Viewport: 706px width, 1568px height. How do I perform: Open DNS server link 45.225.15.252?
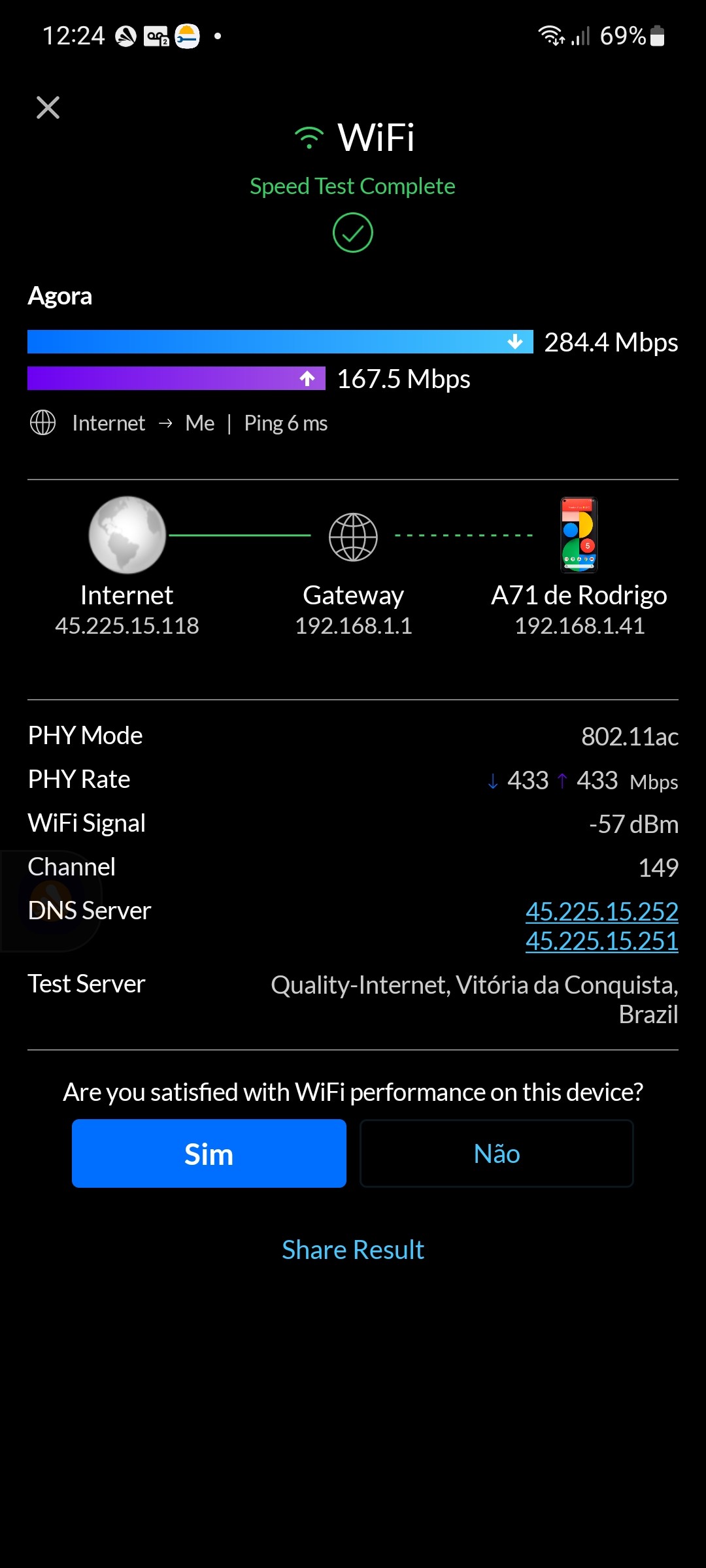601,911
